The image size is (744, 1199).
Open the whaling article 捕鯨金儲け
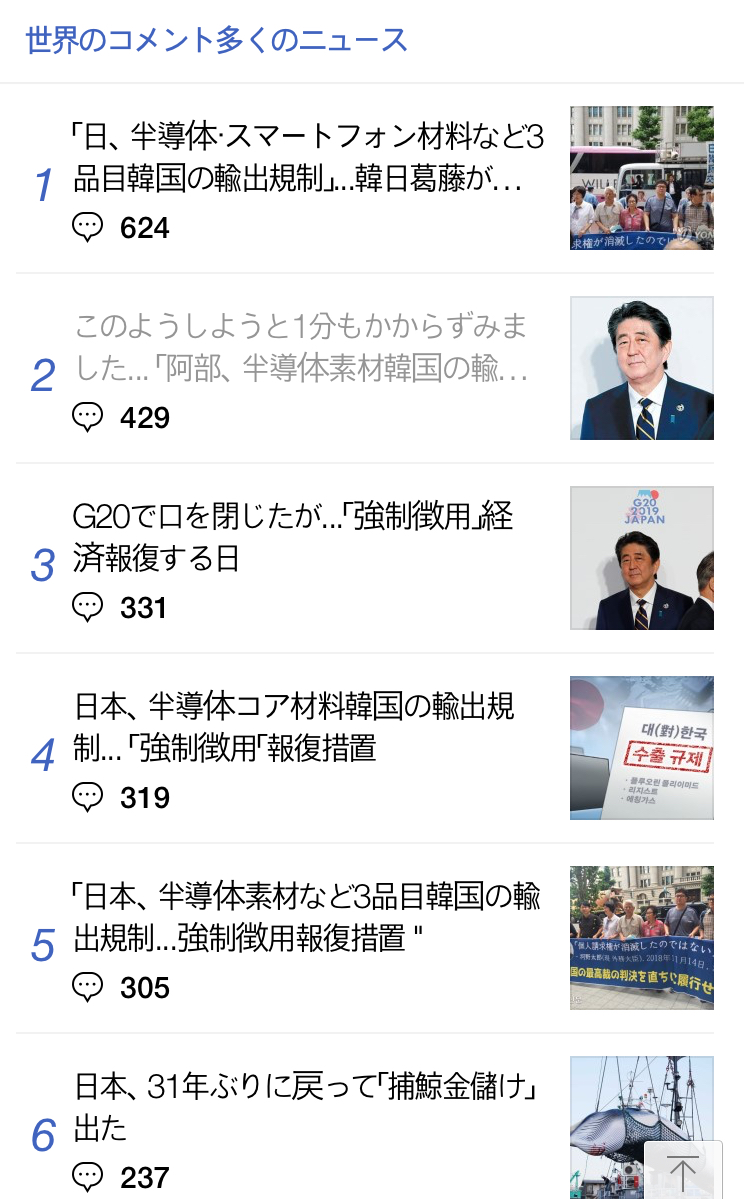pyautogui.click(x=305, y=1105)
